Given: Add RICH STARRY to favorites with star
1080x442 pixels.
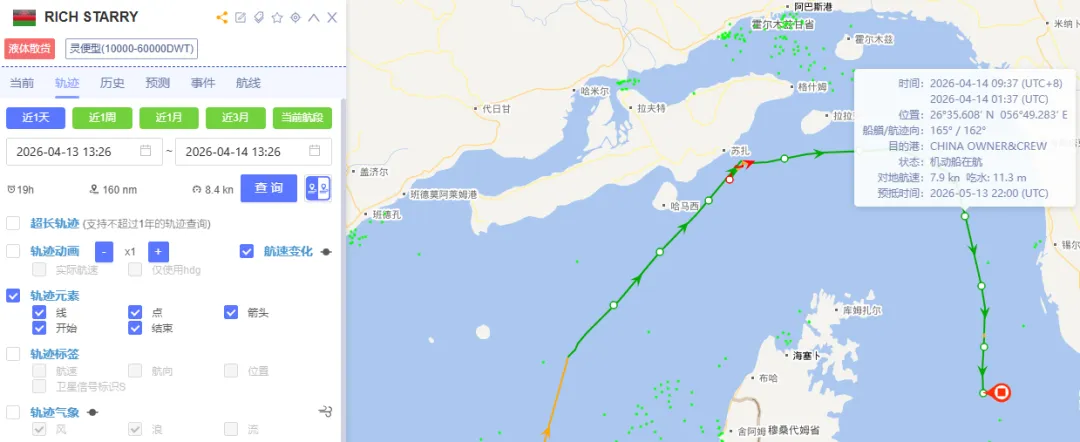Looking at the screenshot, I should coord(277,18).
